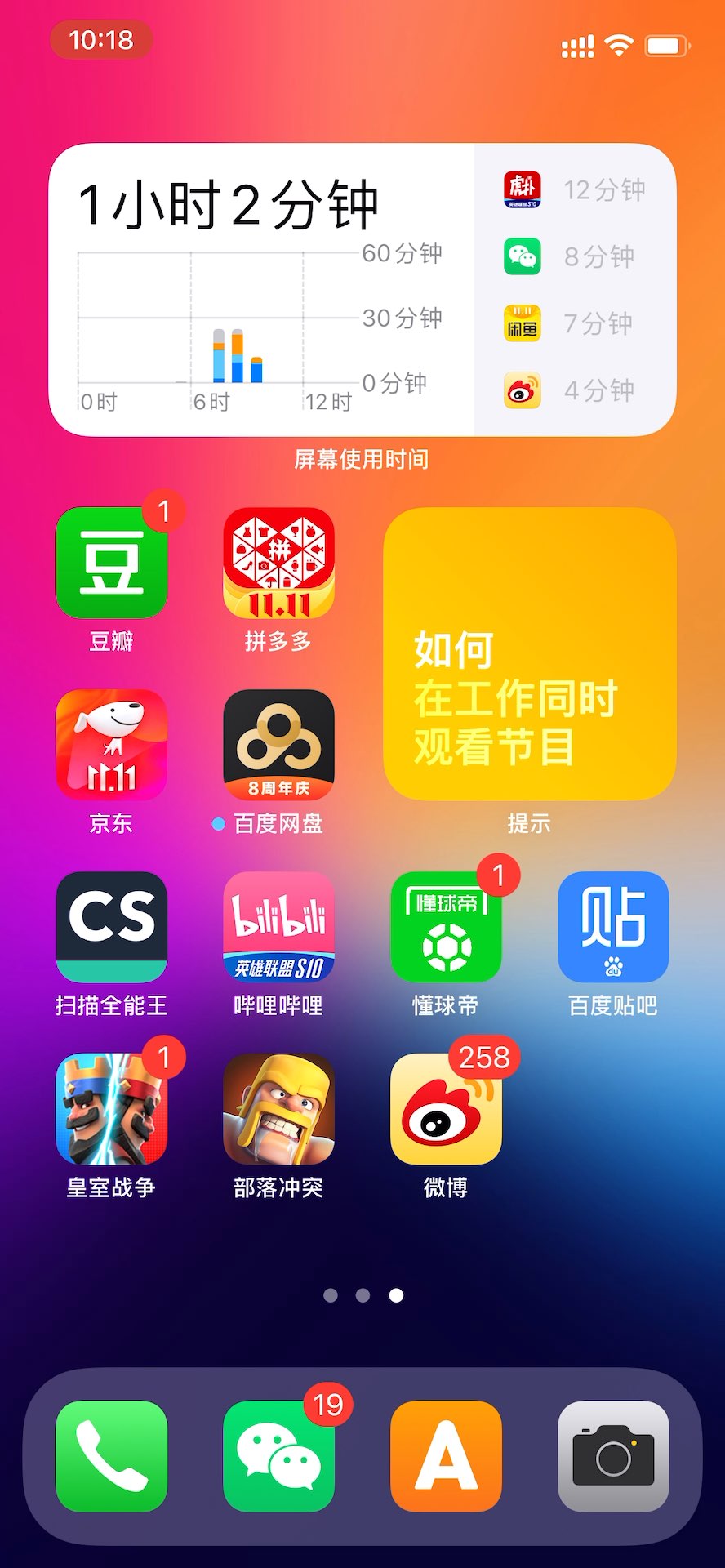Open Baidu Netdisk (百度网盘)

[x=278, y=743]
